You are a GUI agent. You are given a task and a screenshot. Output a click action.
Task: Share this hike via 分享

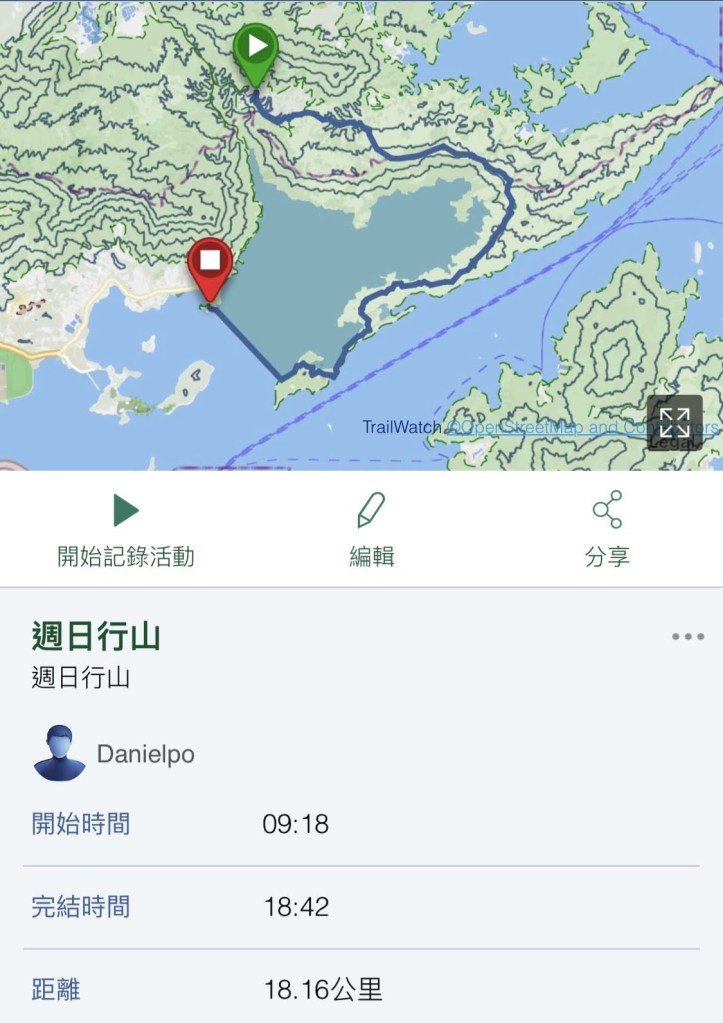click(607, 530)
